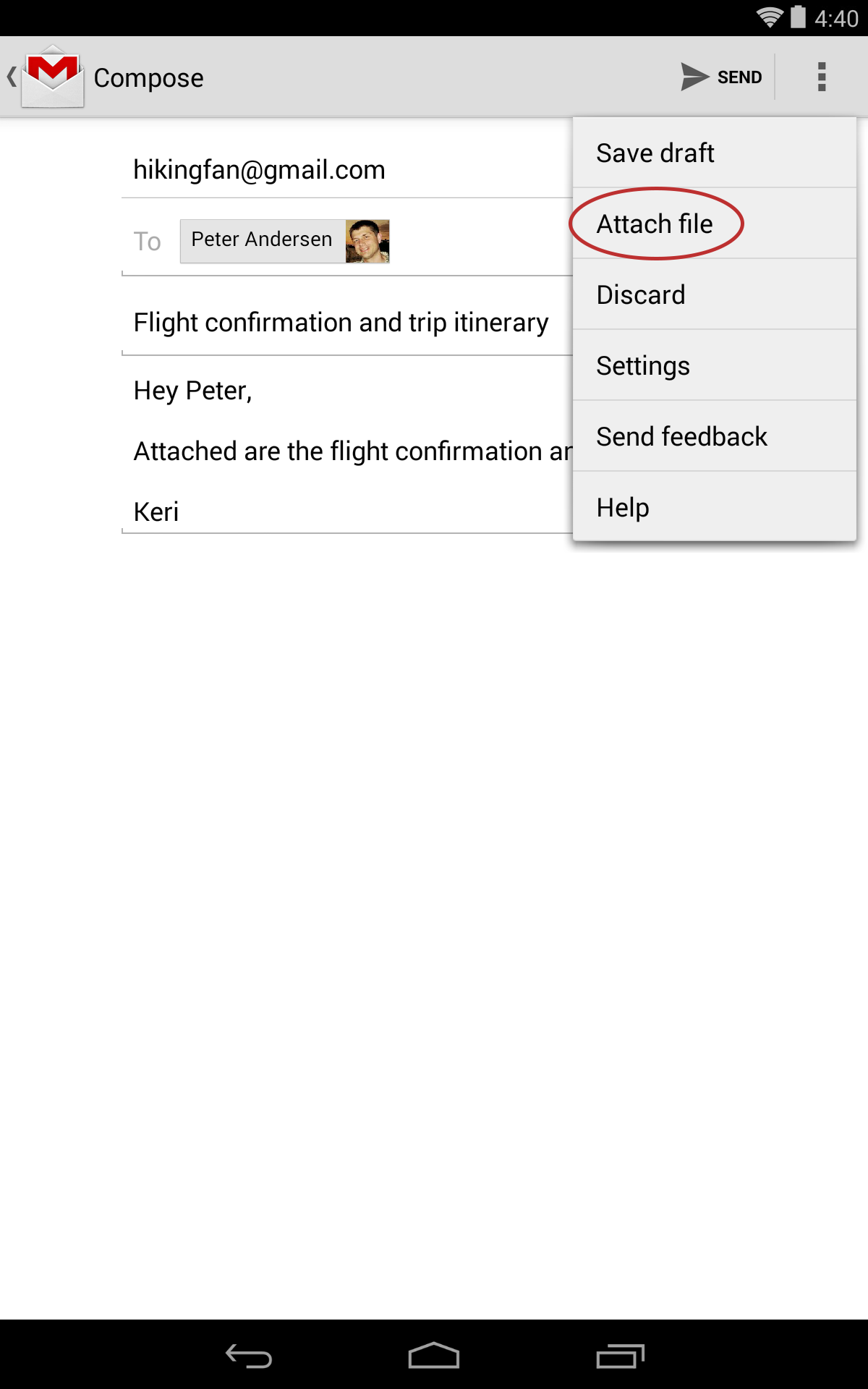Tap the Send button
Viewport: 868px width, 1389px height.
721,77
